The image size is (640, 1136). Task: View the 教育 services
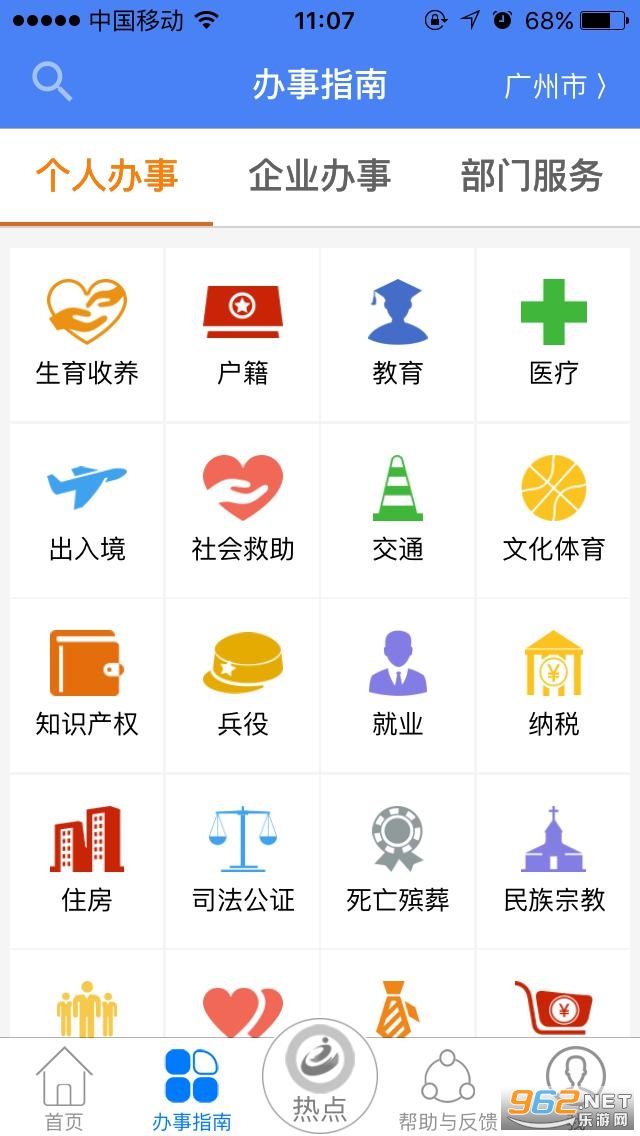click(x=398, y=335)
